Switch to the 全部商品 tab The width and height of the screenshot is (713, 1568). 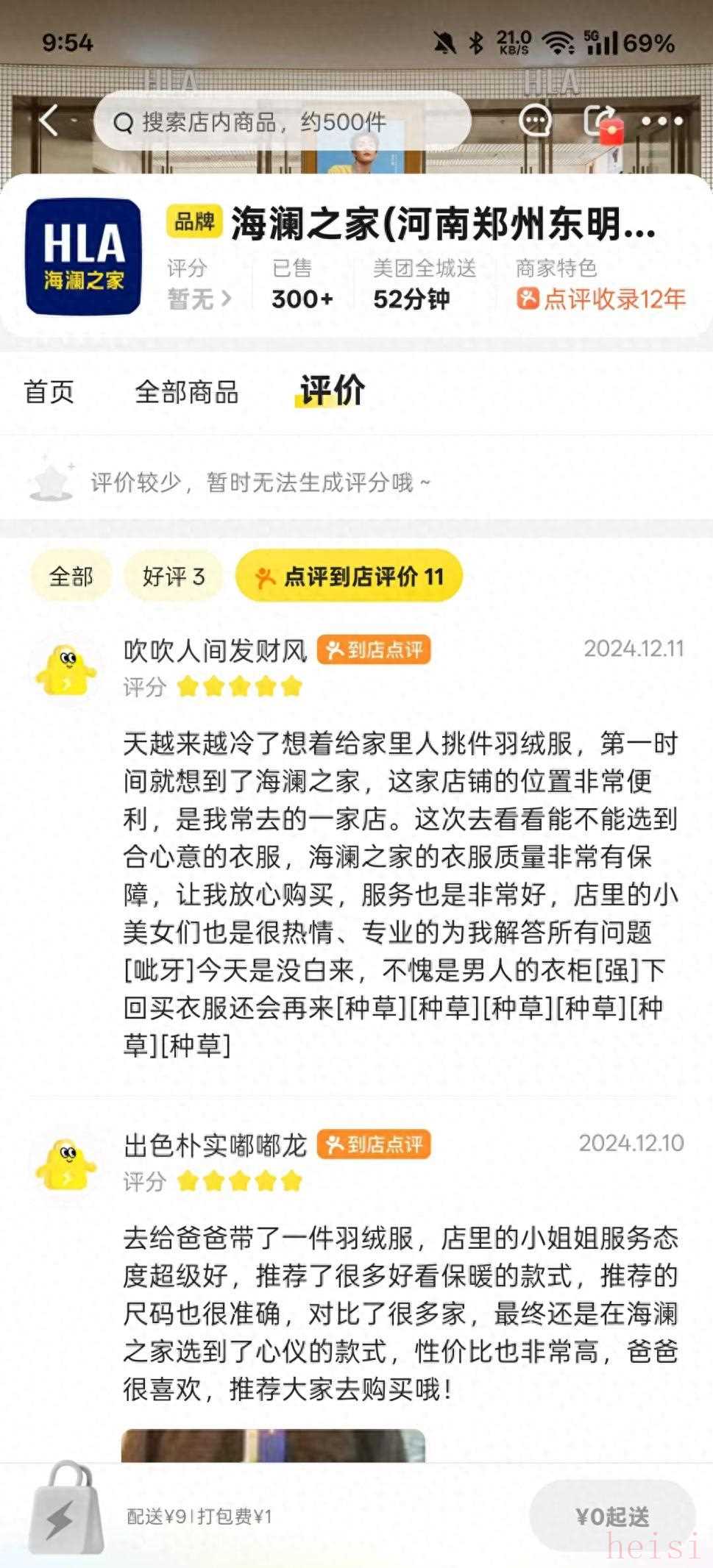[186, 391]
